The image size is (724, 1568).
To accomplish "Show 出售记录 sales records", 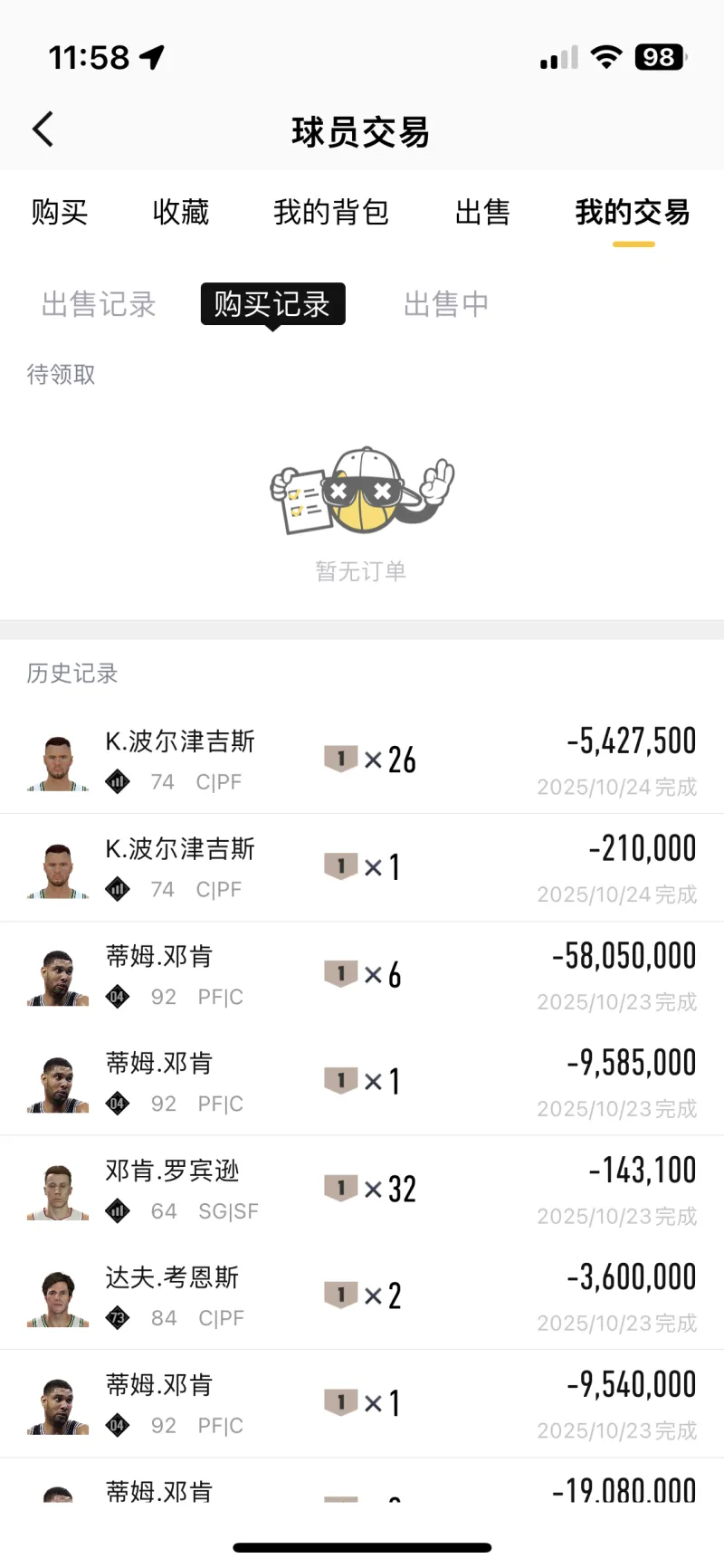I will (99, 304).
